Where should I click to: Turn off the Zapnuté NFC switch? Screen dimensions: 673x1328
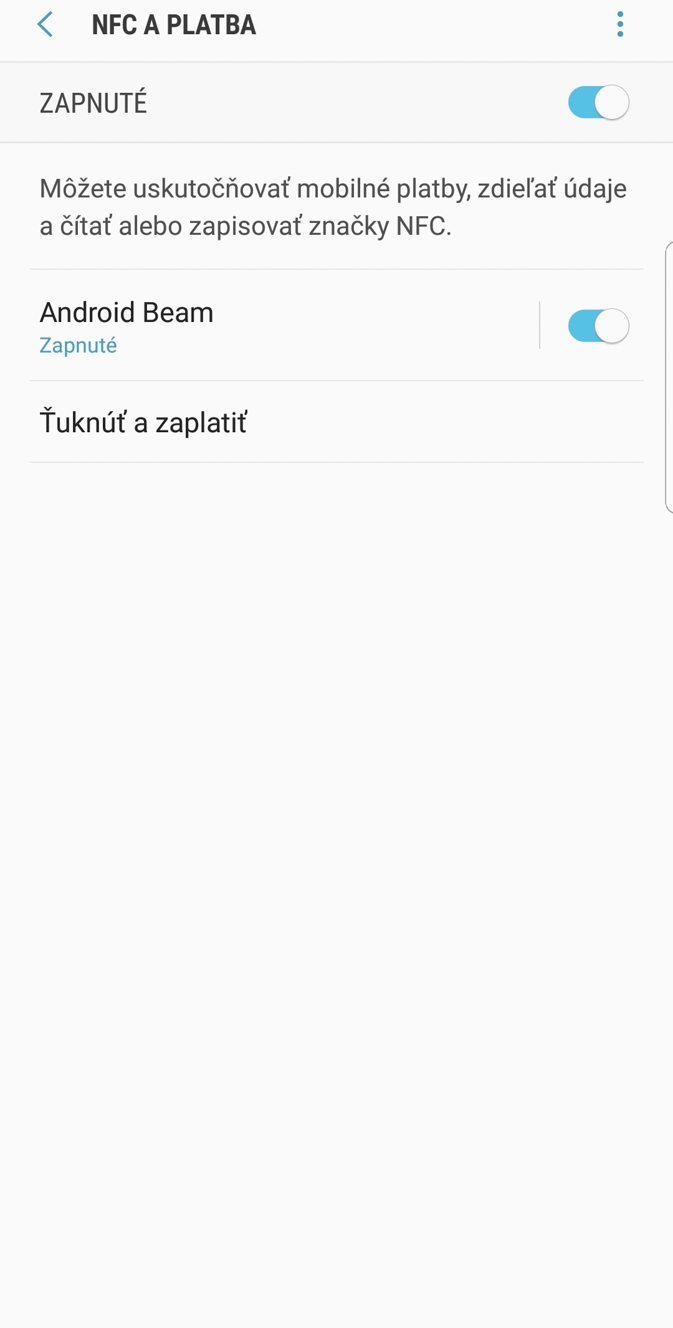point(598,102)
